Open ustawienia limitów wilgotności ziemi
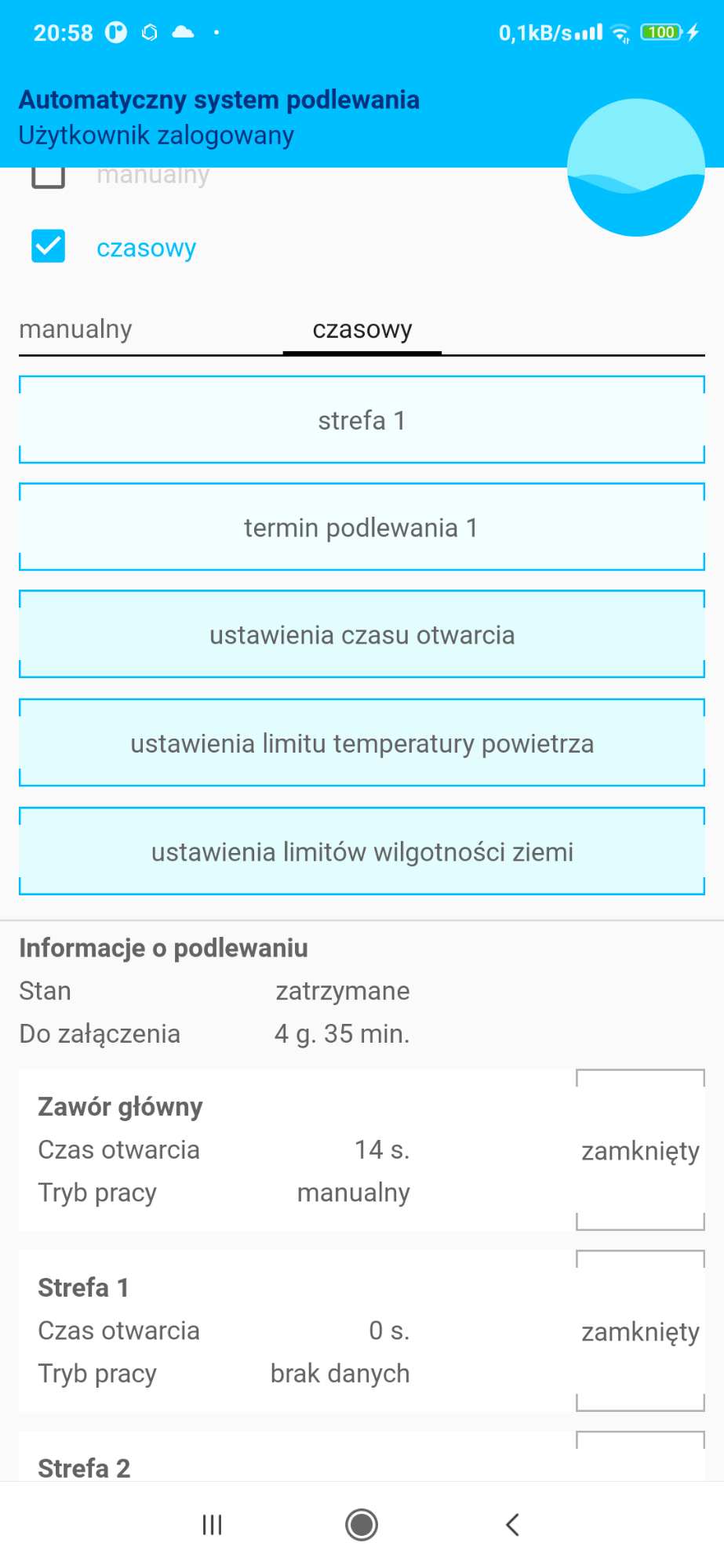The height and width of the screenshot is (1568, 724). click(362, 851)
